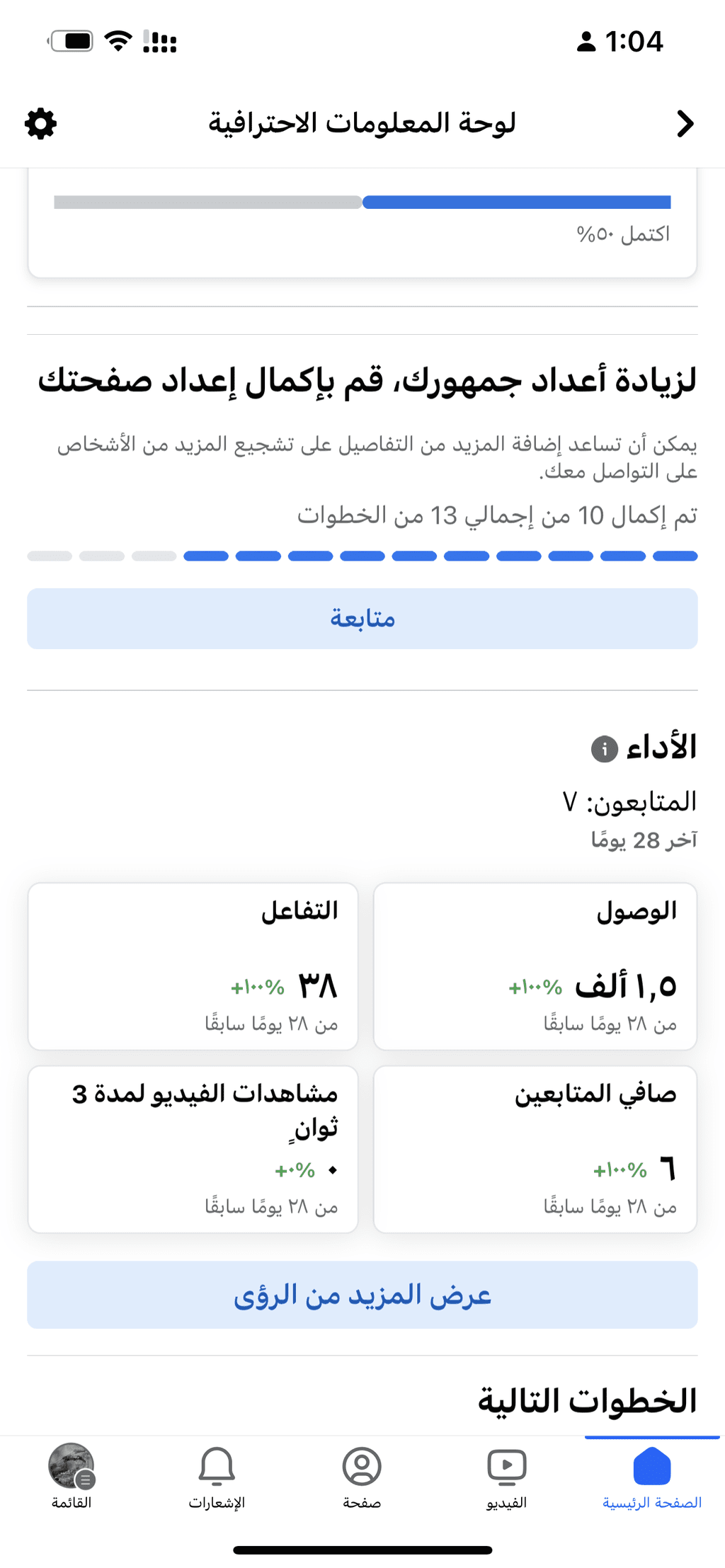725x1568 pixels.
Task: Open the 3-second video views card
Action: (x=193, y=1150)
